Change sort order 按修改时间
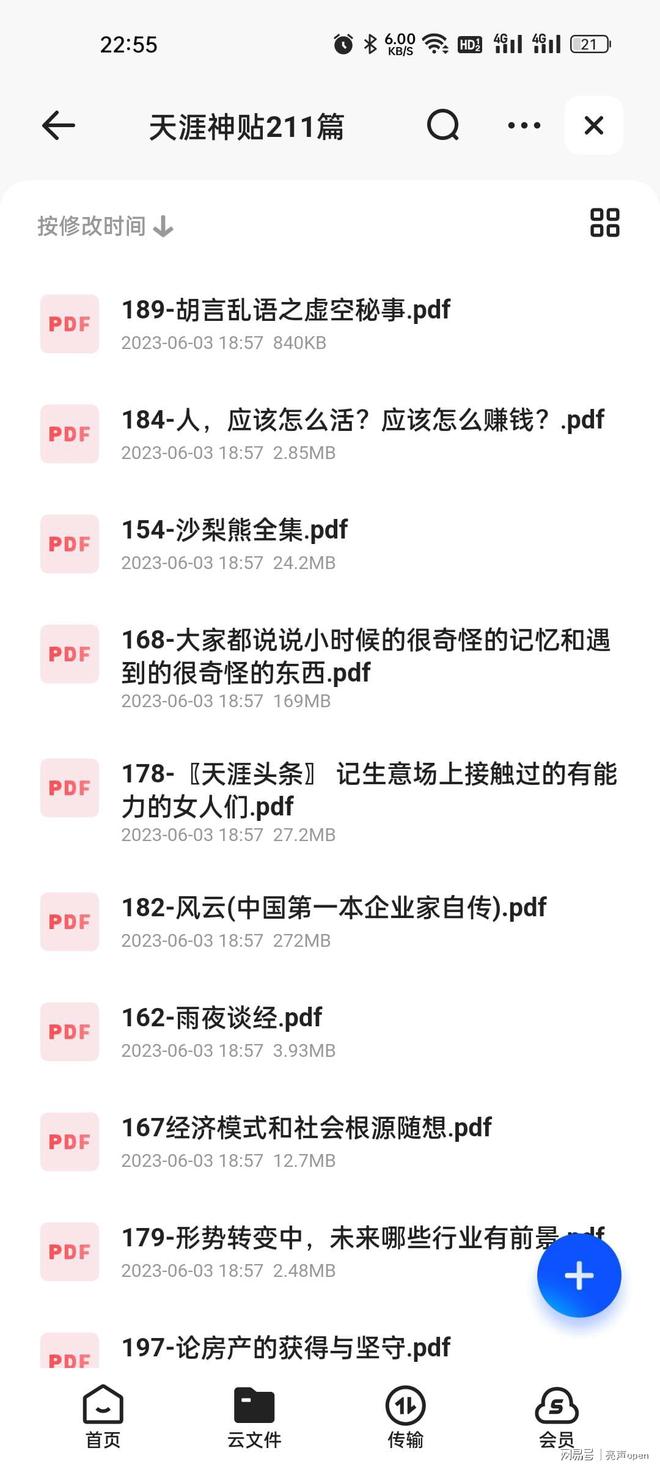This screenshot has height=1467, width=660. pos(105,227)
